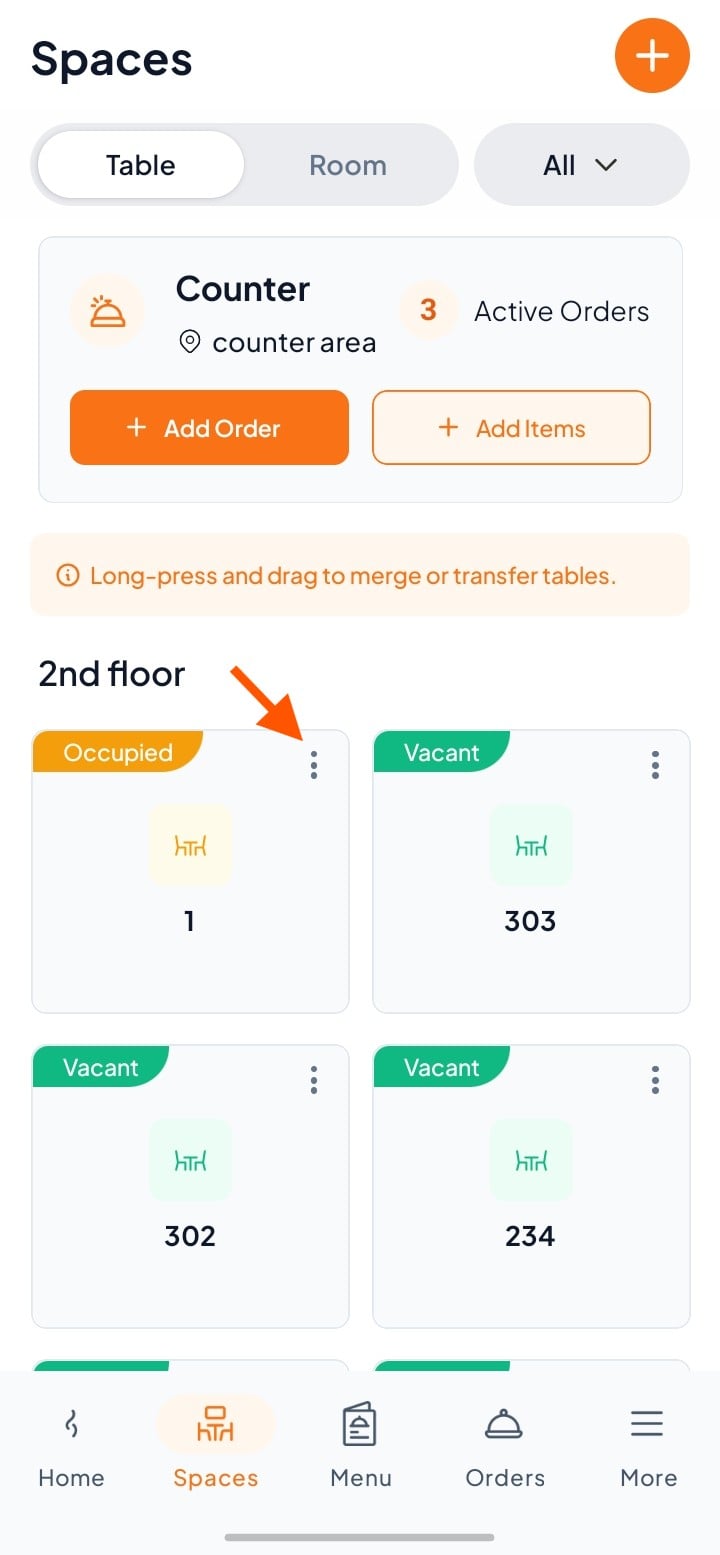The height and width of the screenshot is (1555, 720).
Task: Show more options for table 302
Action: [x=314, y=1080]
